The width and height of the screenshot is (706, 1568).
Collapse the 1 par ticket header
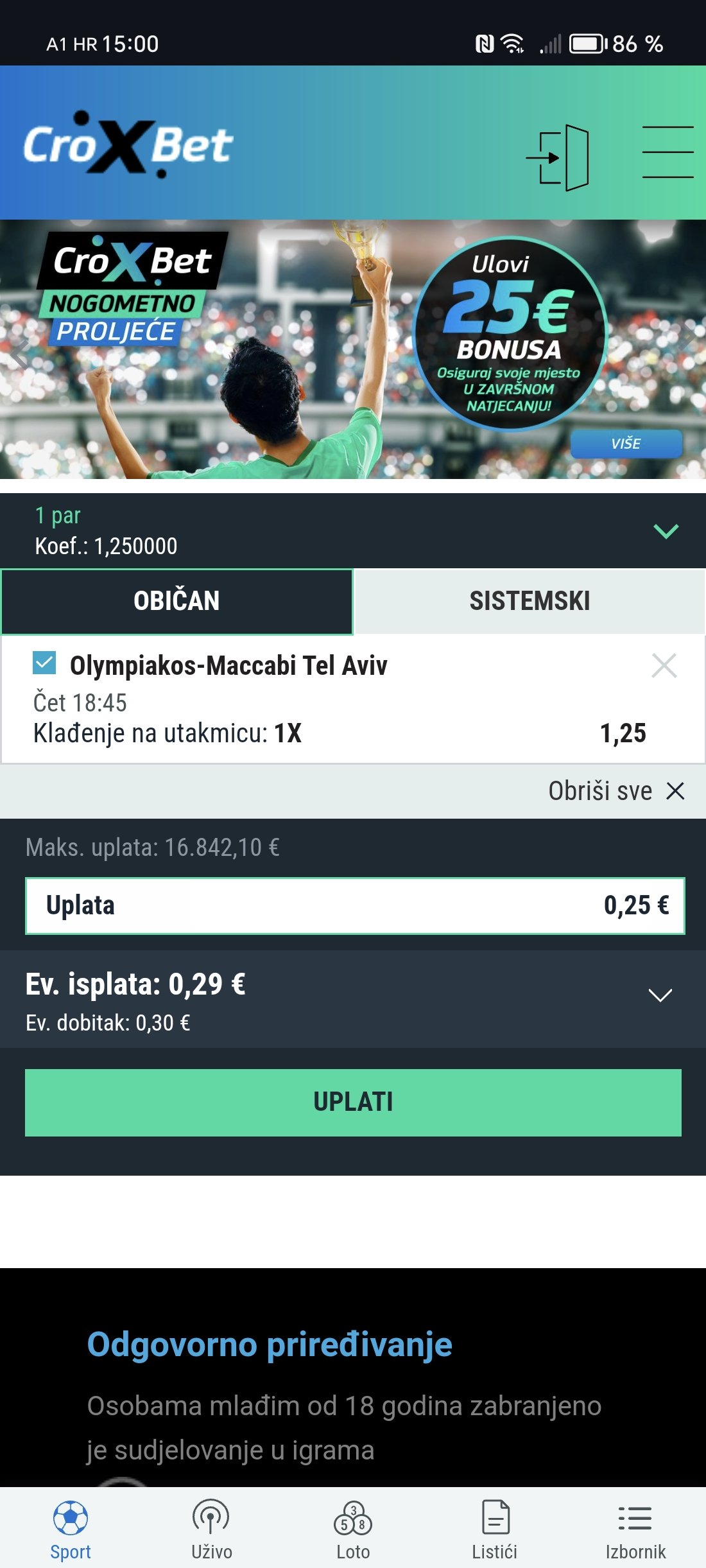666,531
